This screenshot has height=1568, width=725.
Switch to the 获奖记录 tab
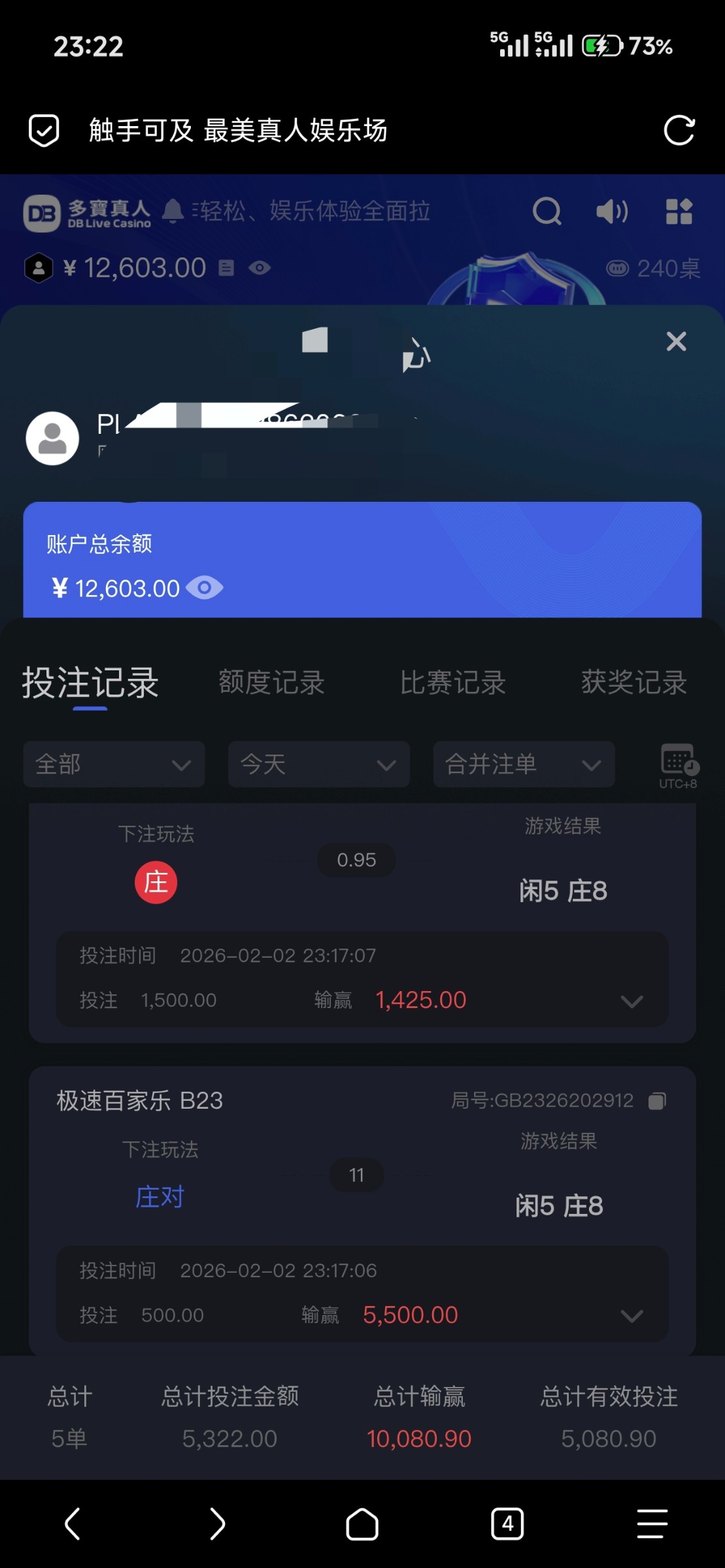point(633,683)
